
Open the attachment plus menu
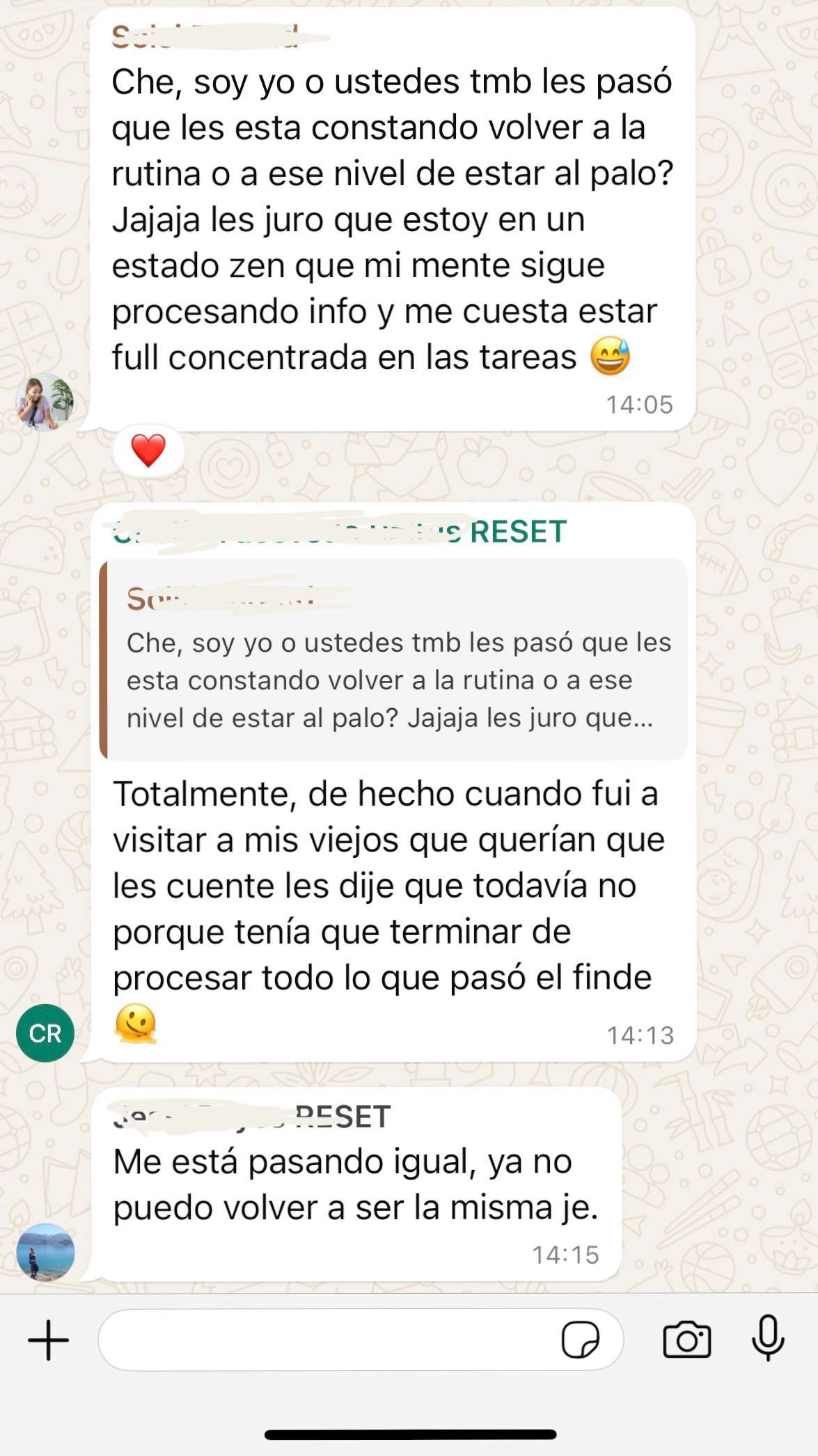click(x=48, y=1340)
